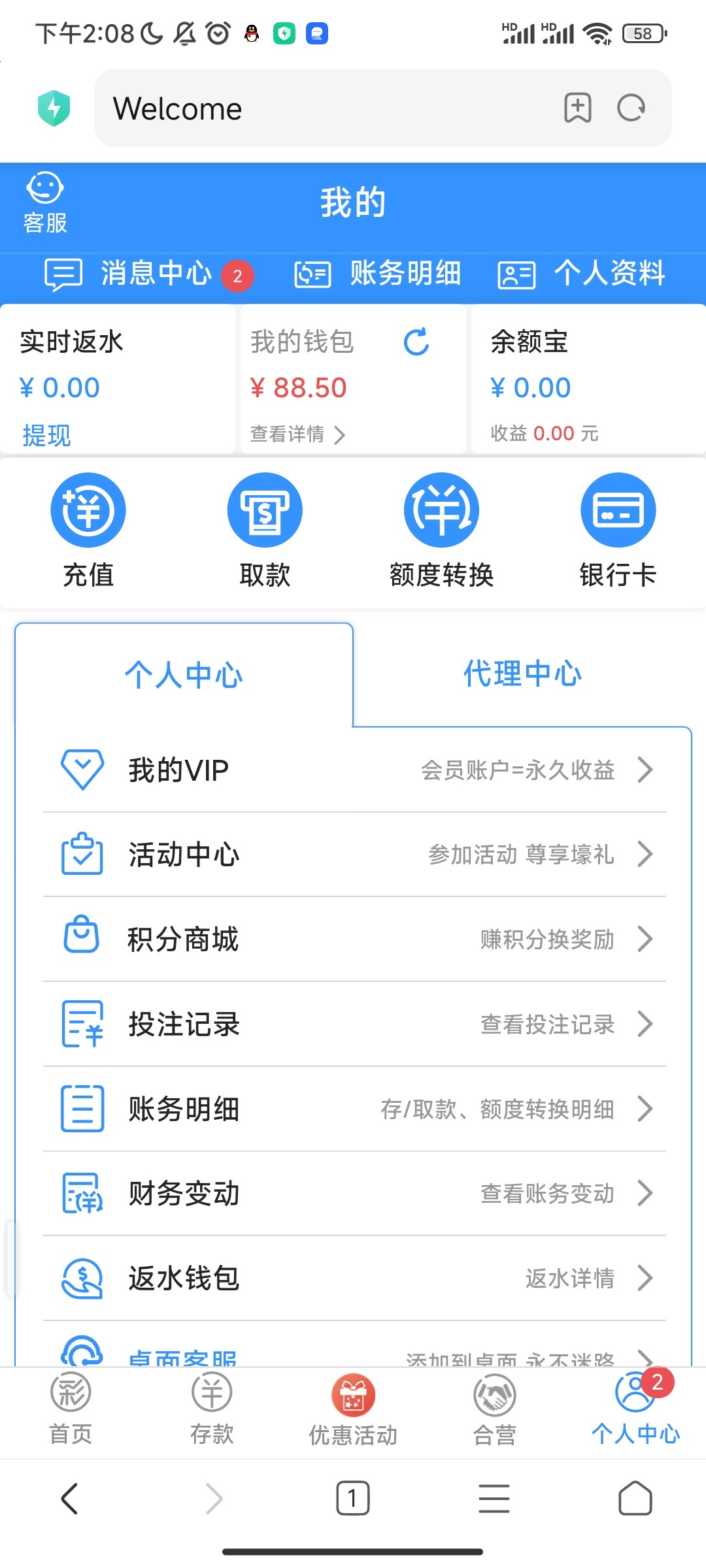Image resolution: width=706 pixels, height=1568 pixels.
Task: Open 额度转换 transfer
Action: 441,531
